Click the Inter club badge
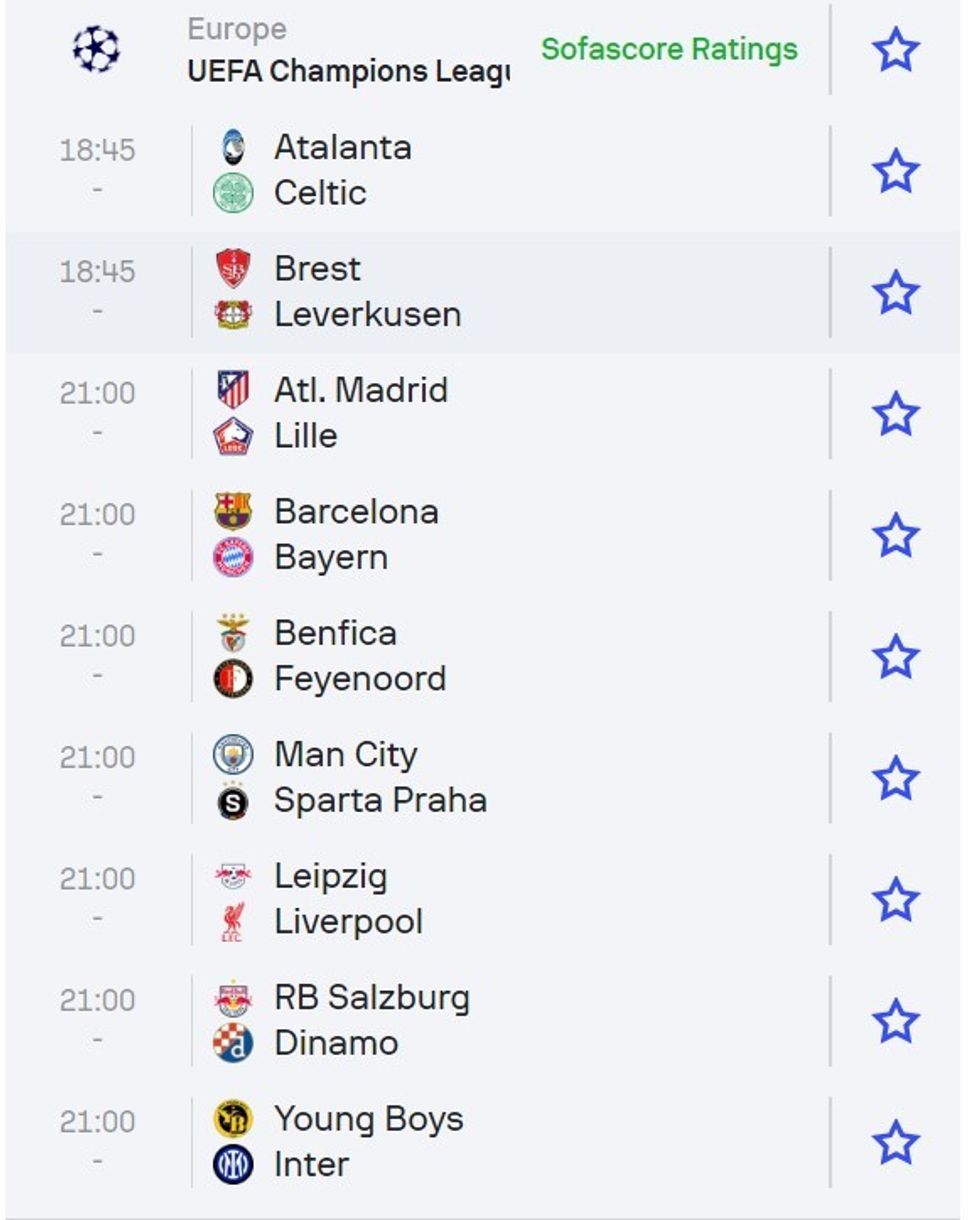This screenshot has height=1220, width=980. click(x=233, y=1164)
